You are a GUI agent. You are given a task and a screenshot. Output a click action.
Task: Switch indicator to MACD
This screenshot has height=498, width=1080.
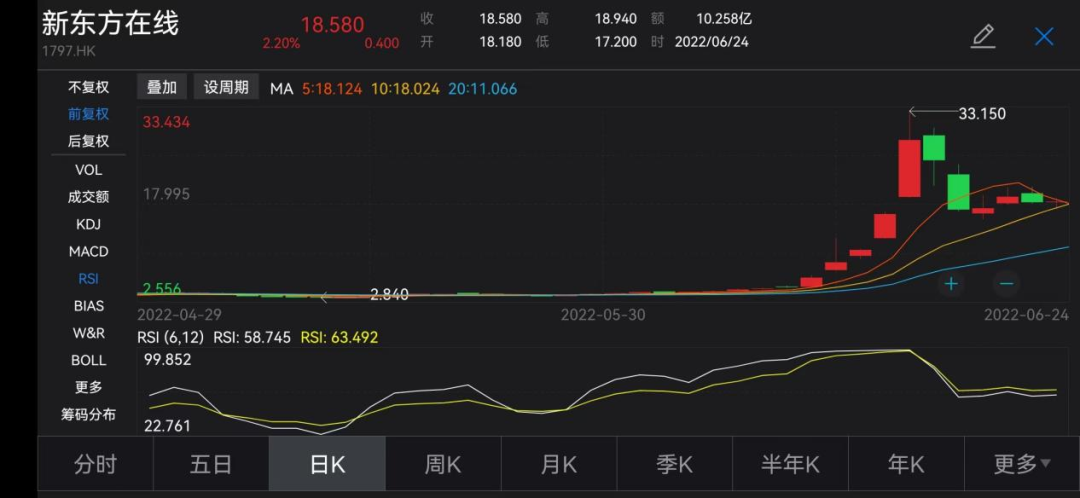[88, 251]
